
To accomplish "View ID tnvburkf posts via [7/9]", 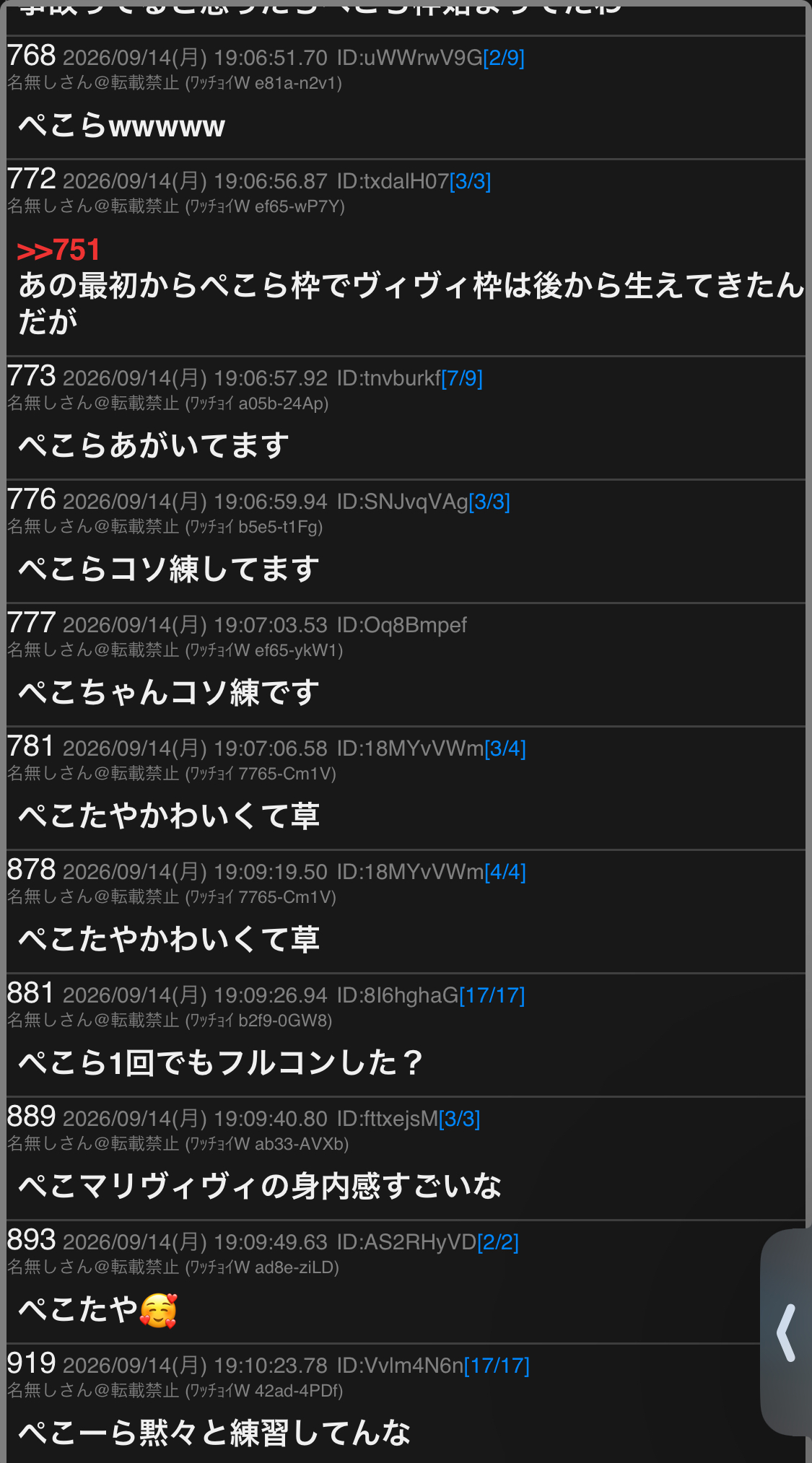I will click(x=462, y=378).
